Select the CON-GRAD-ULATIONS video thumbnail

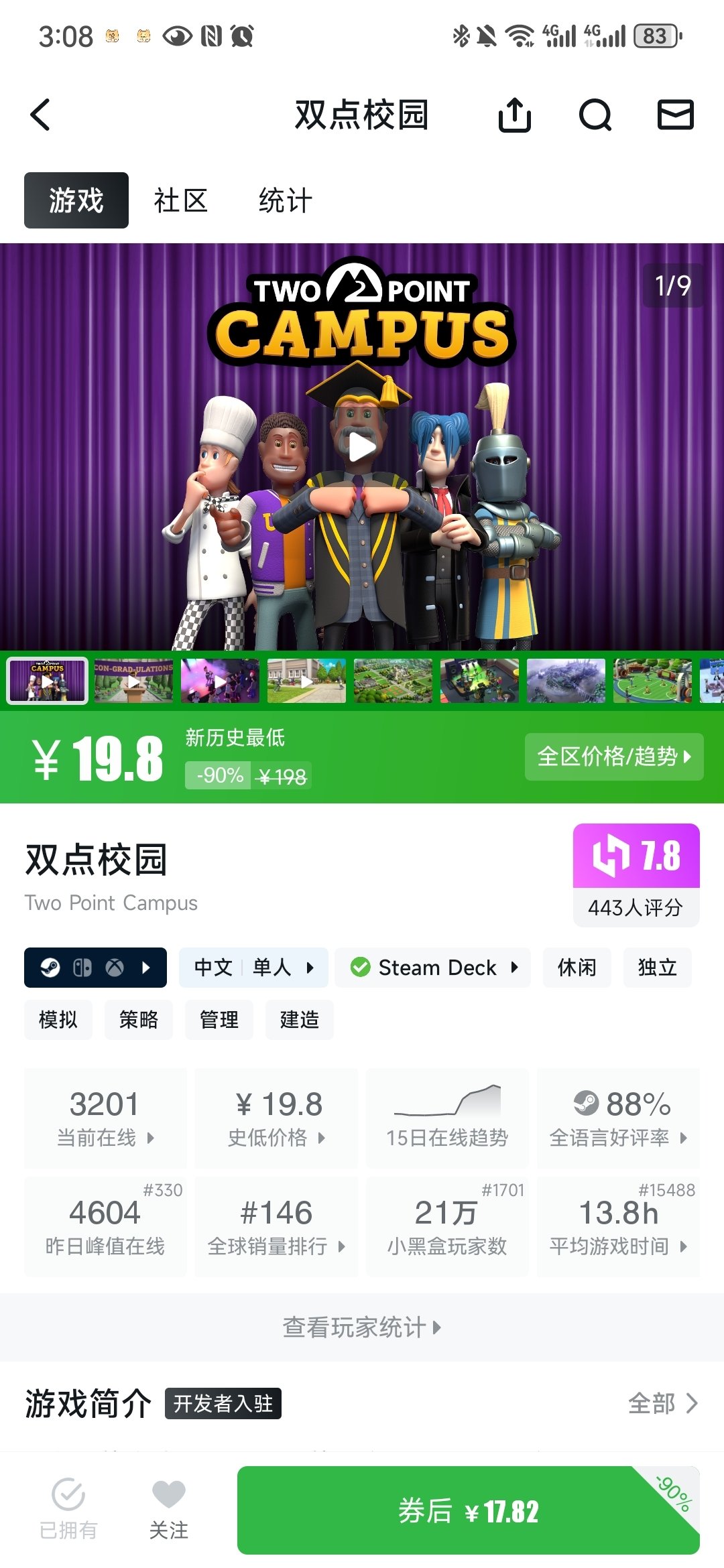click(x=133, y=680)
